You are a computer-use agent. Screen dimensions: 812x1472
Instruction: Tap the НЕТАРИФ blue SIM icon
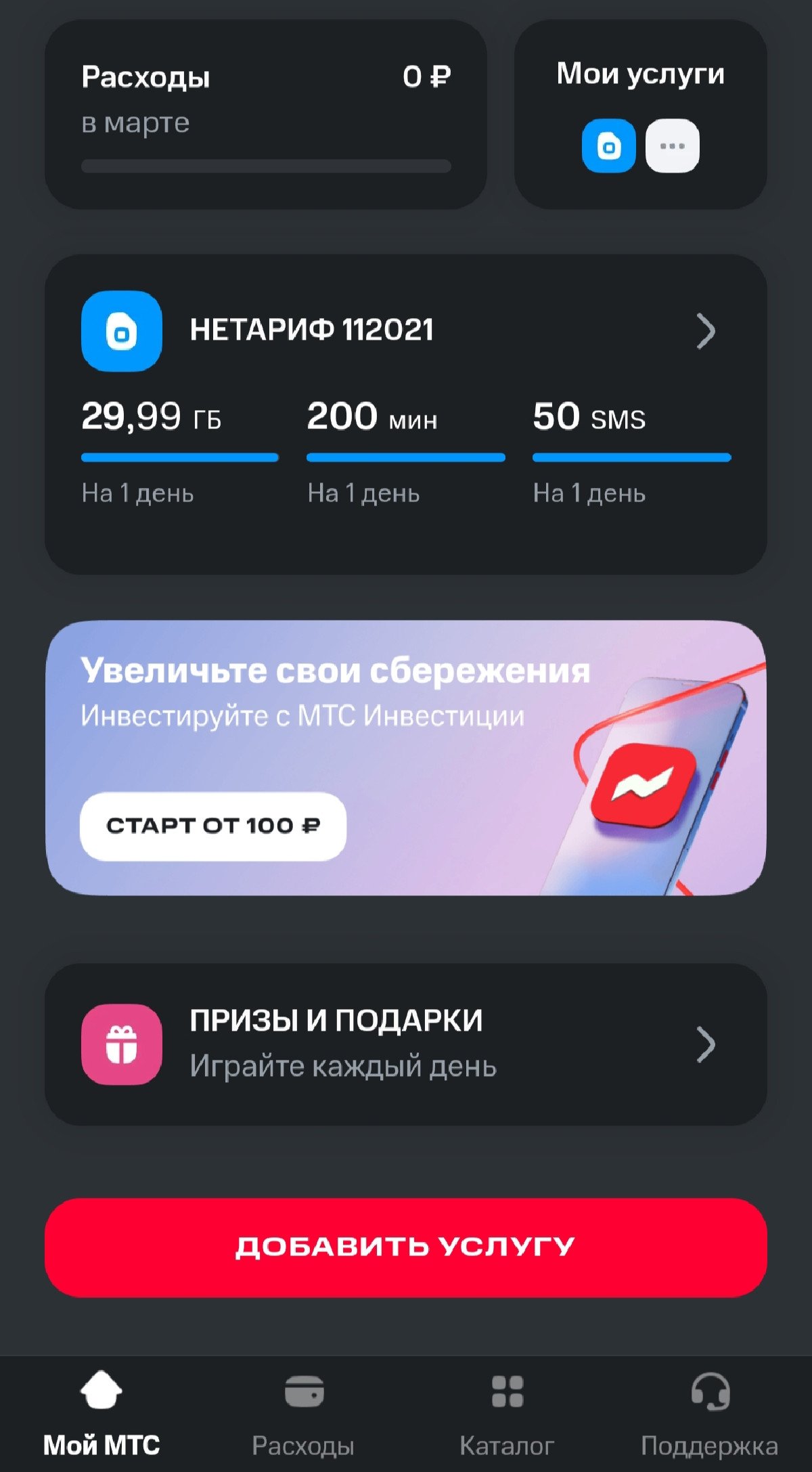[122, 331]
